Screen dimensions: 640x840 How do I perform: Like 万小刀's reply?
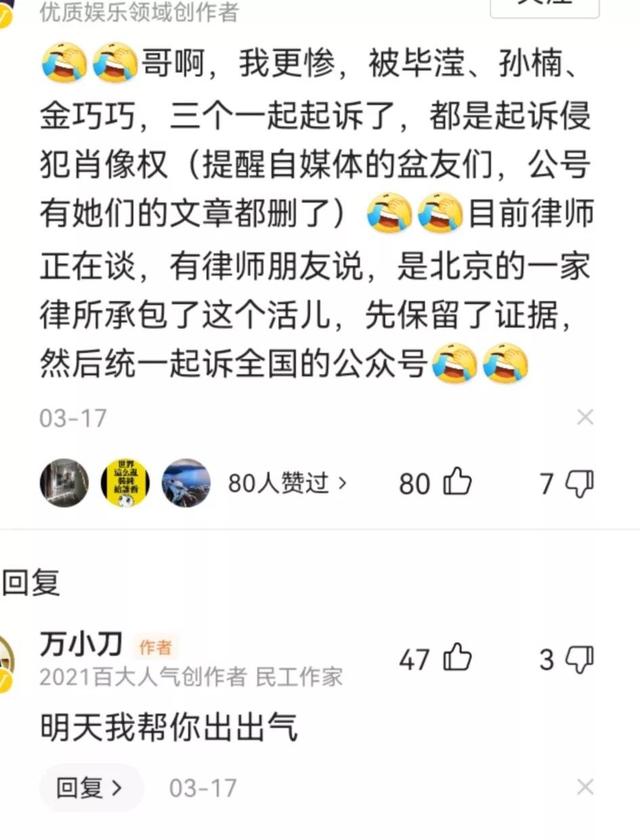pos(456,659)
